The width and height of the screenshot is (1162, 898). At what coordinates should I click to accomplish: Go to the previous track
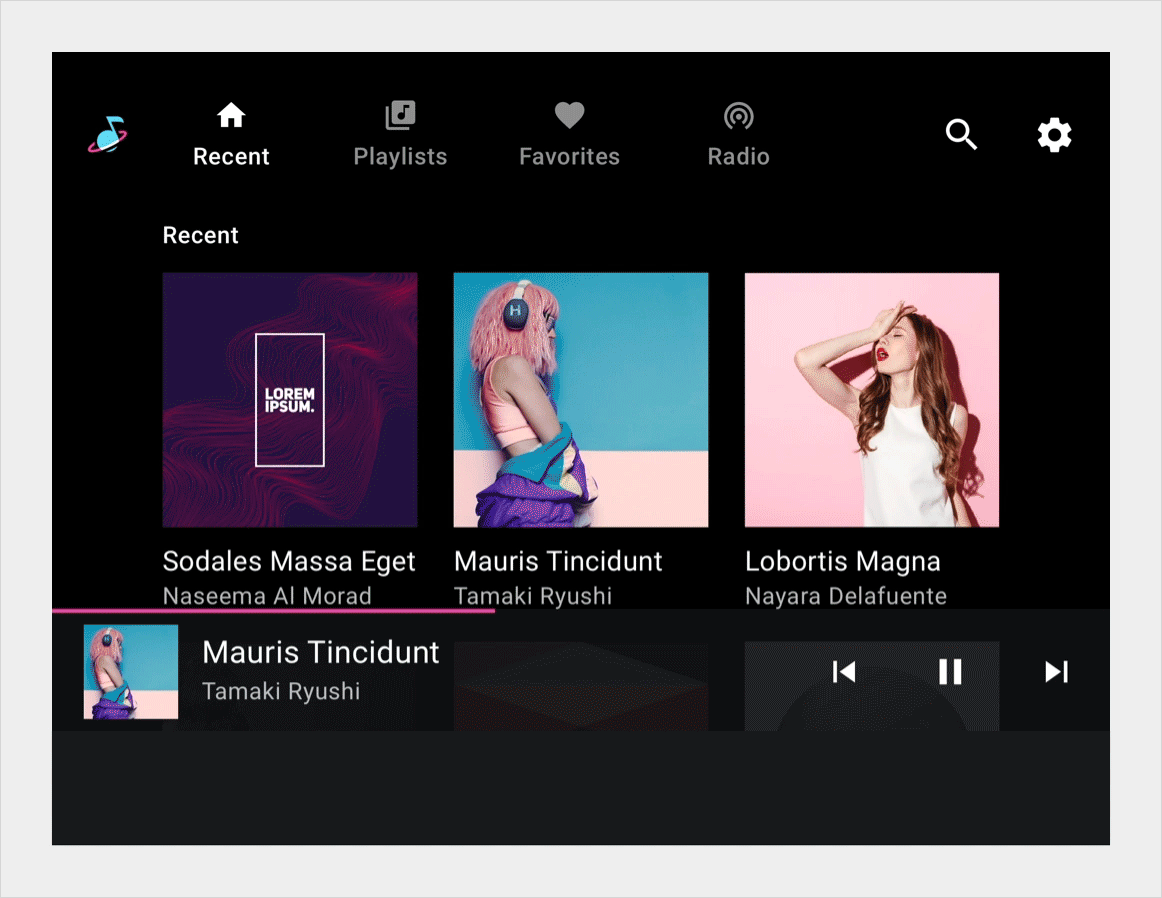(x=844, y=671)
